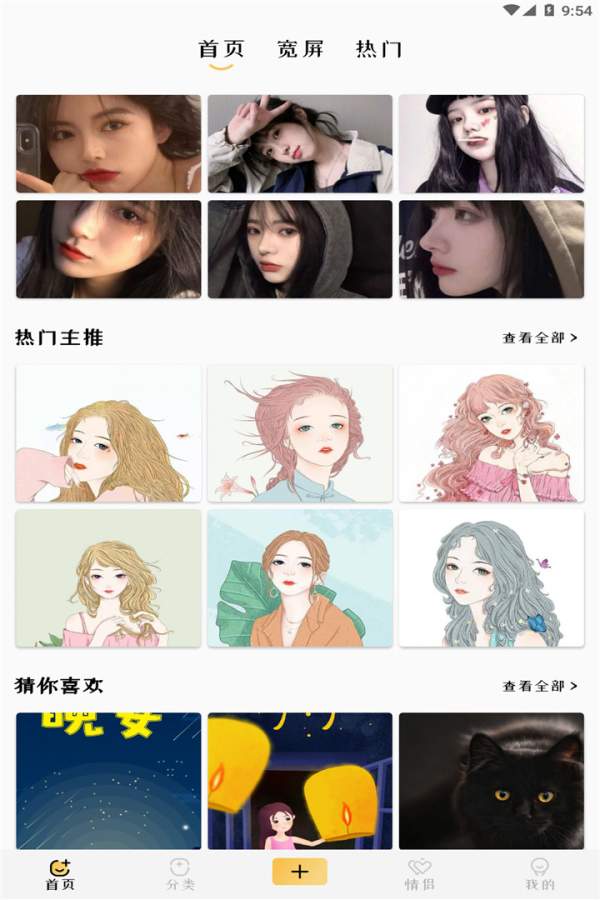View all in 猜你喜欢 section
600x900 pixels.
[540, 686]
